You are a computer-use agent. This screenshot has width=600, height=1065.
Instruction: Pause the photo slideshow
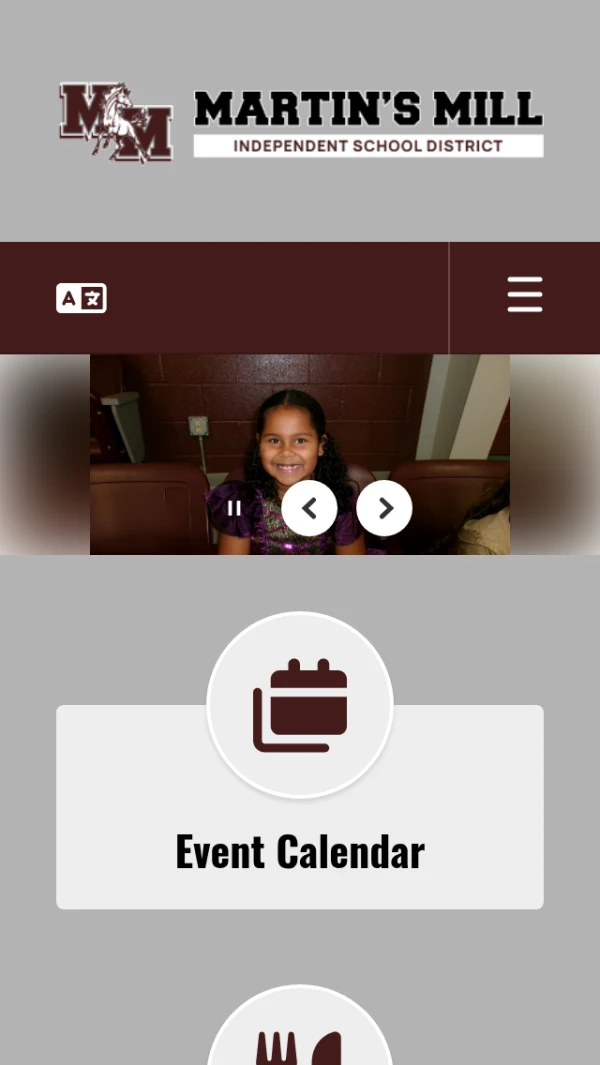tap(234, 508)
